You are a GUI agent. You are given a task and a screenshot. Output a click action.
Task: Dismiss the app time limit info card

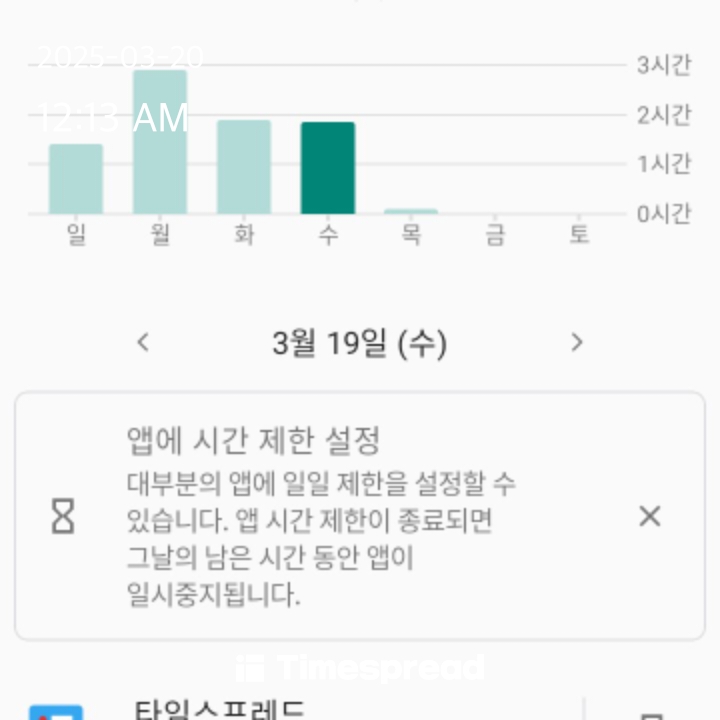pyautogui.click(x=649, y=516)
